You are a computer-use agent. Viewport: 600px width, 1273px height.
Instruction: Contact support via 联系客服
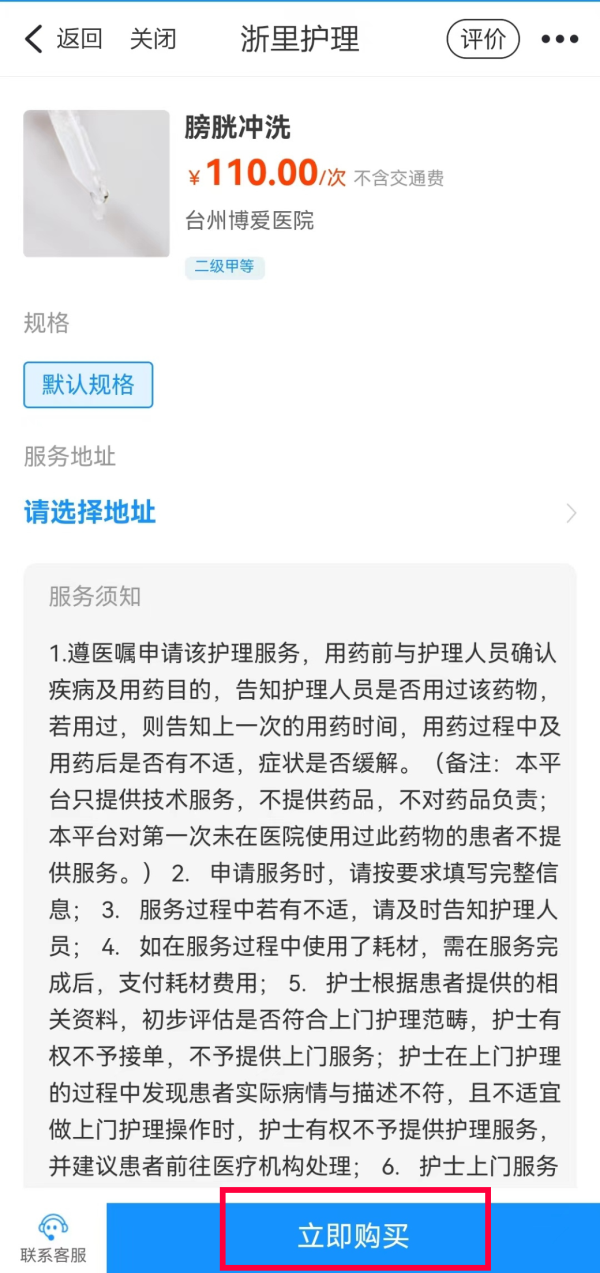pyautogui.click(x=53, y=1238)
